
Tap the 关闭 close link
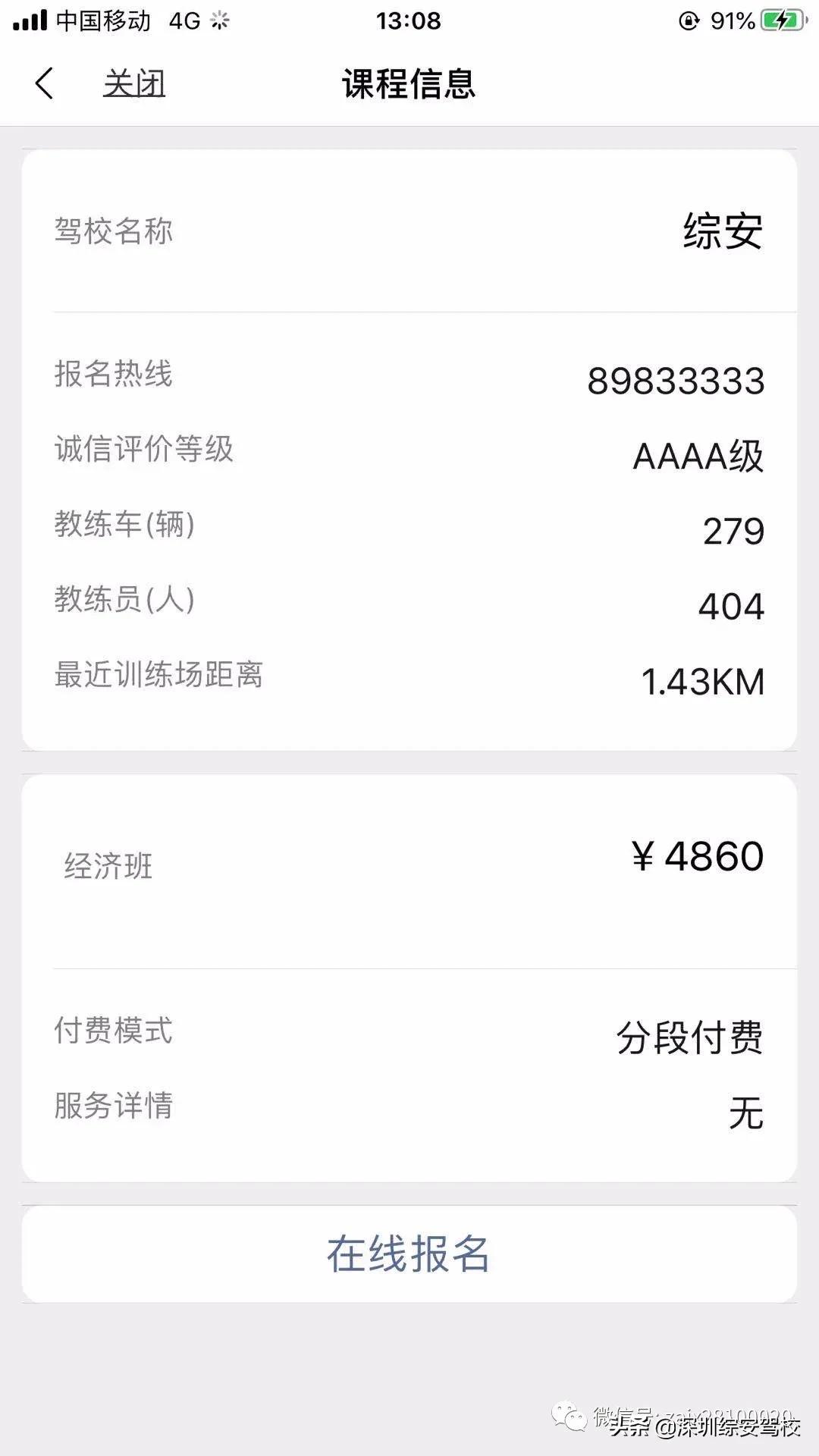coord(133,85)
